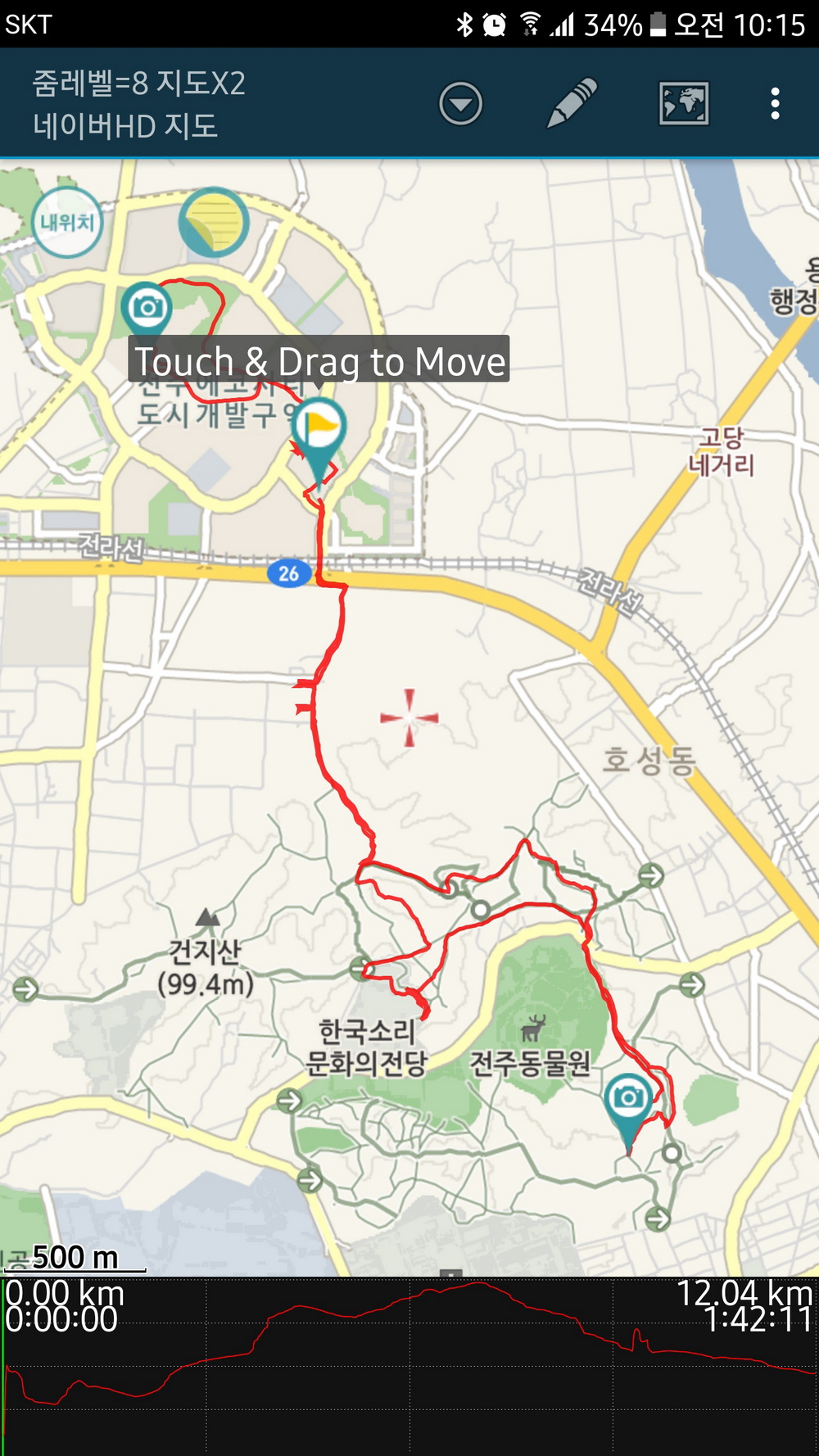Viewport: 819px width, 1456px height.
Task: Tap the pencil edit icon
Action: point(572,103)
